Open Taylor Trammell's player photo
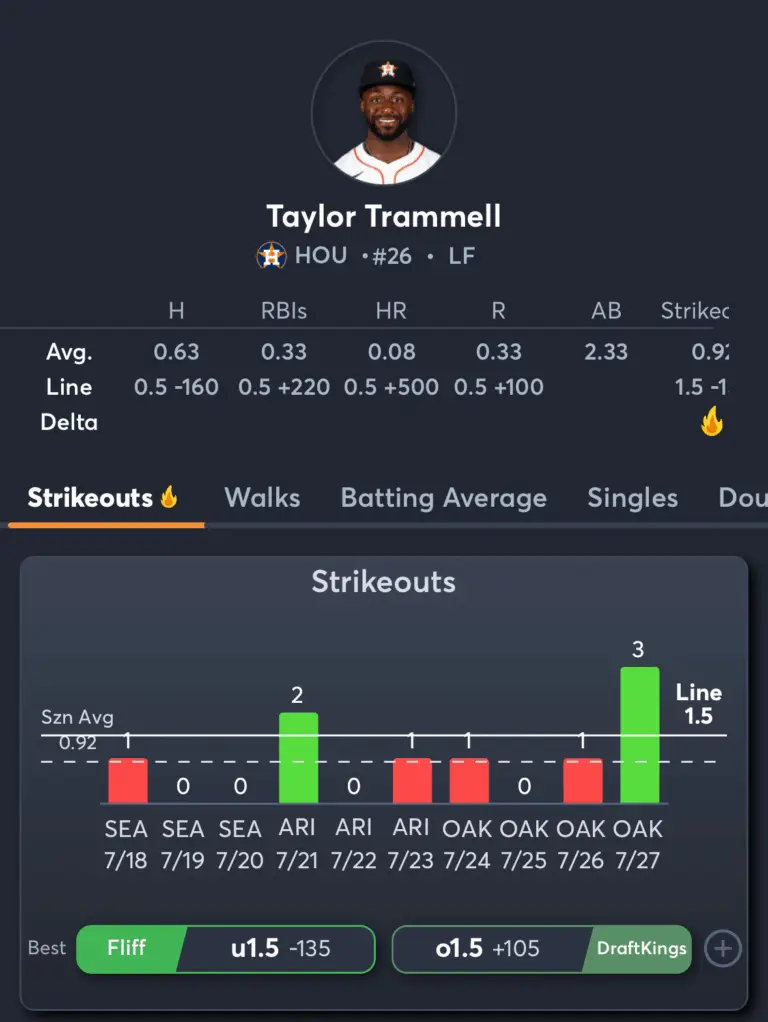Screen dimensions: 768x1022 tap(384, 112)
